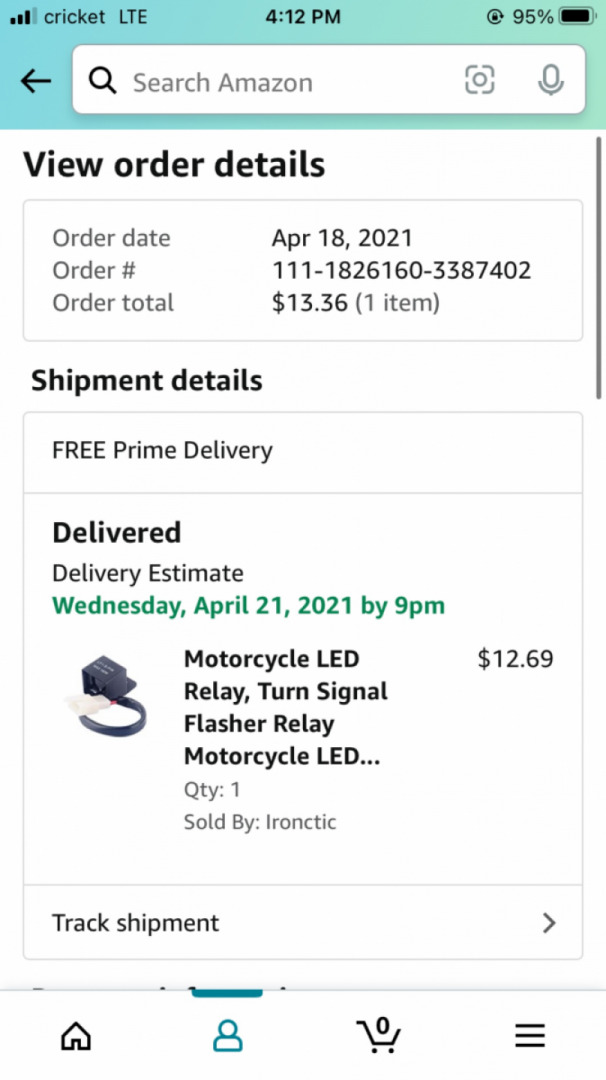Screen dimensions: 606x1080
Task: Start voice search with the microphone
Action: point(550,81)
